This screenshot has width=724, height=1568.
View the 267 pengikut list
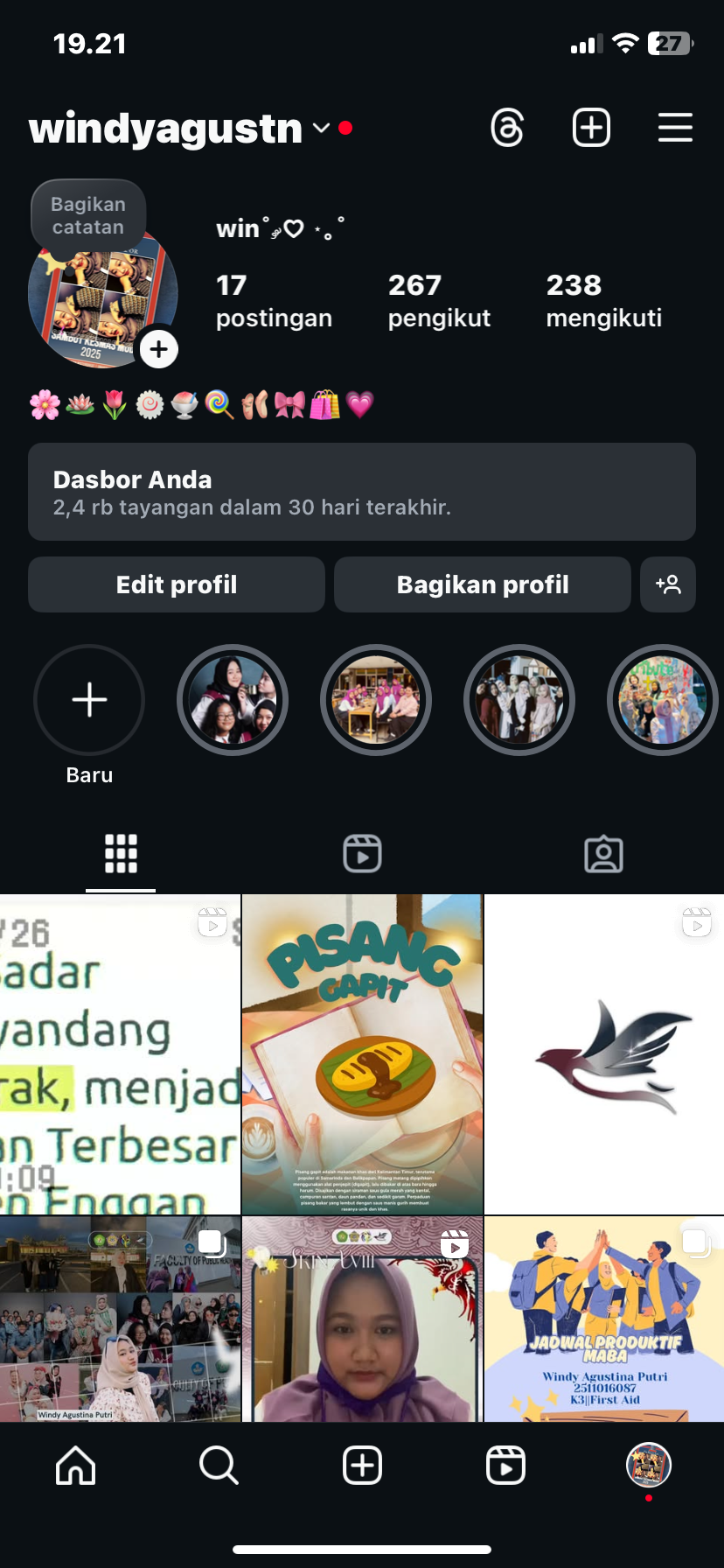pyautogui.click(x=439, y=300)
